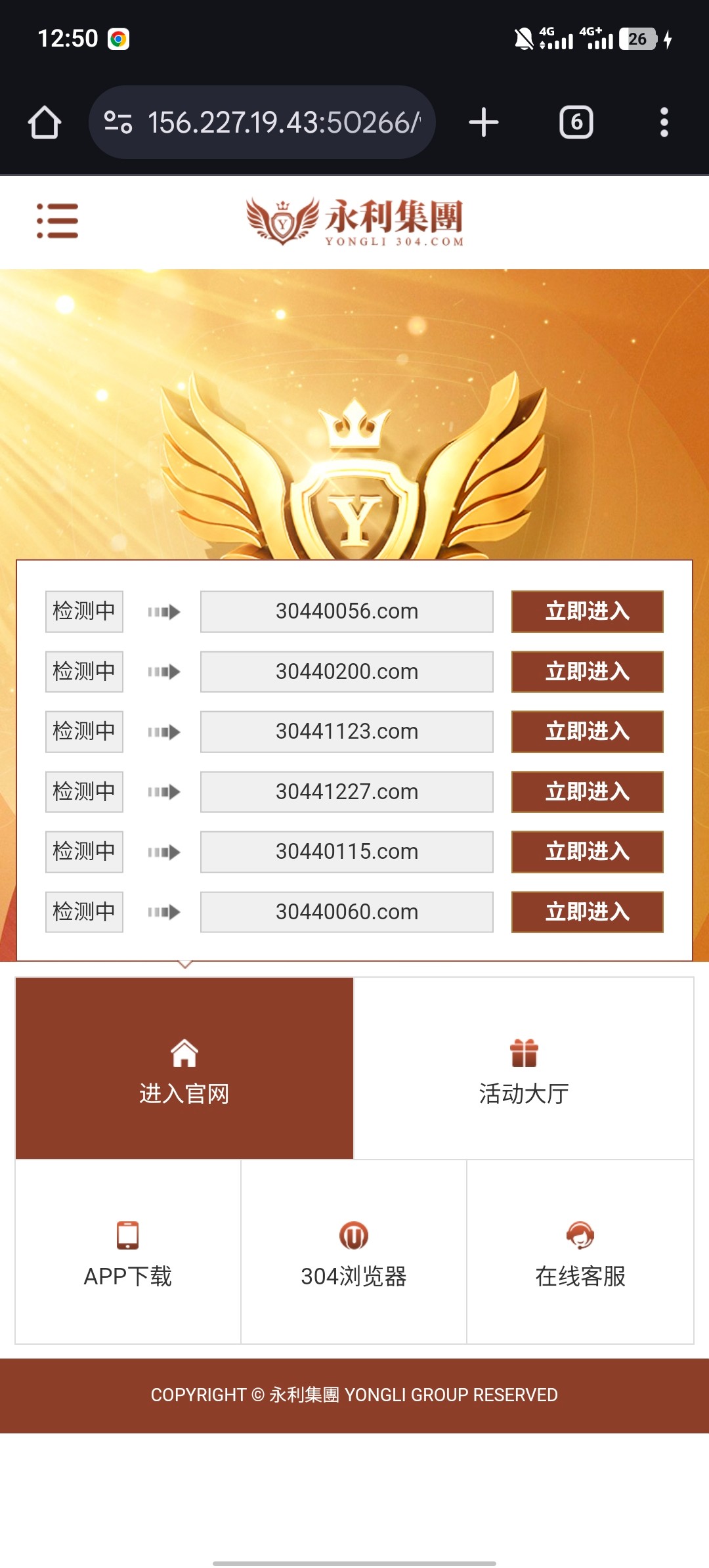
Task: Tap 立即进入 next to 30440115.com
Action: [x=587, y=852]
